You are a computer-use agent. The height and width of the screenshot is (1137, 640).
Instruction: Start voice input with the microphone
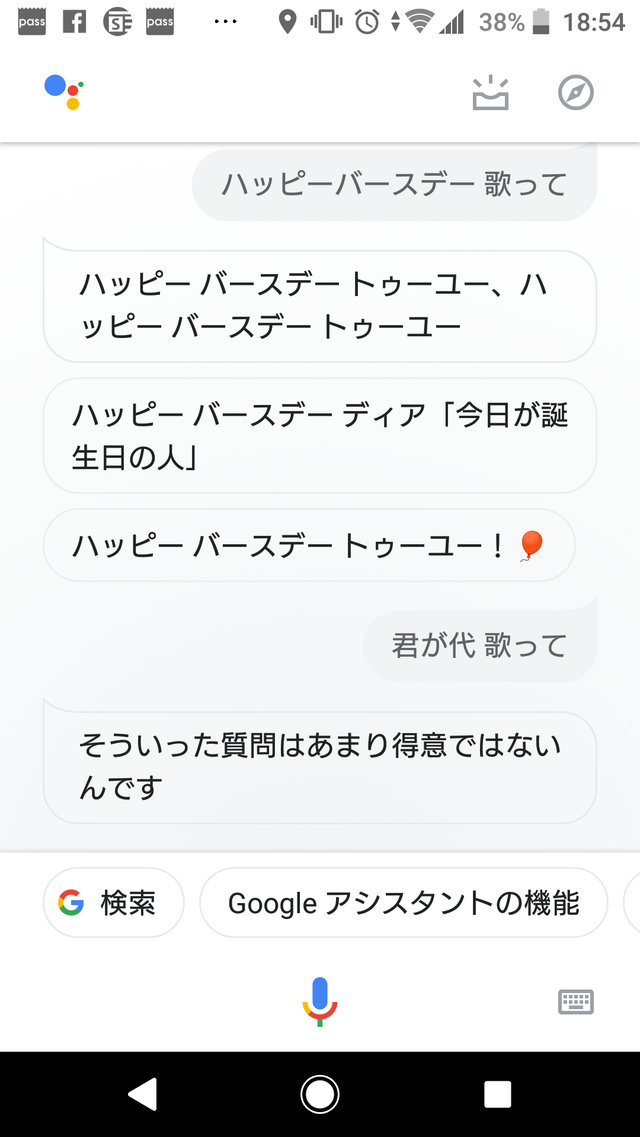(x=320, y=1001)
